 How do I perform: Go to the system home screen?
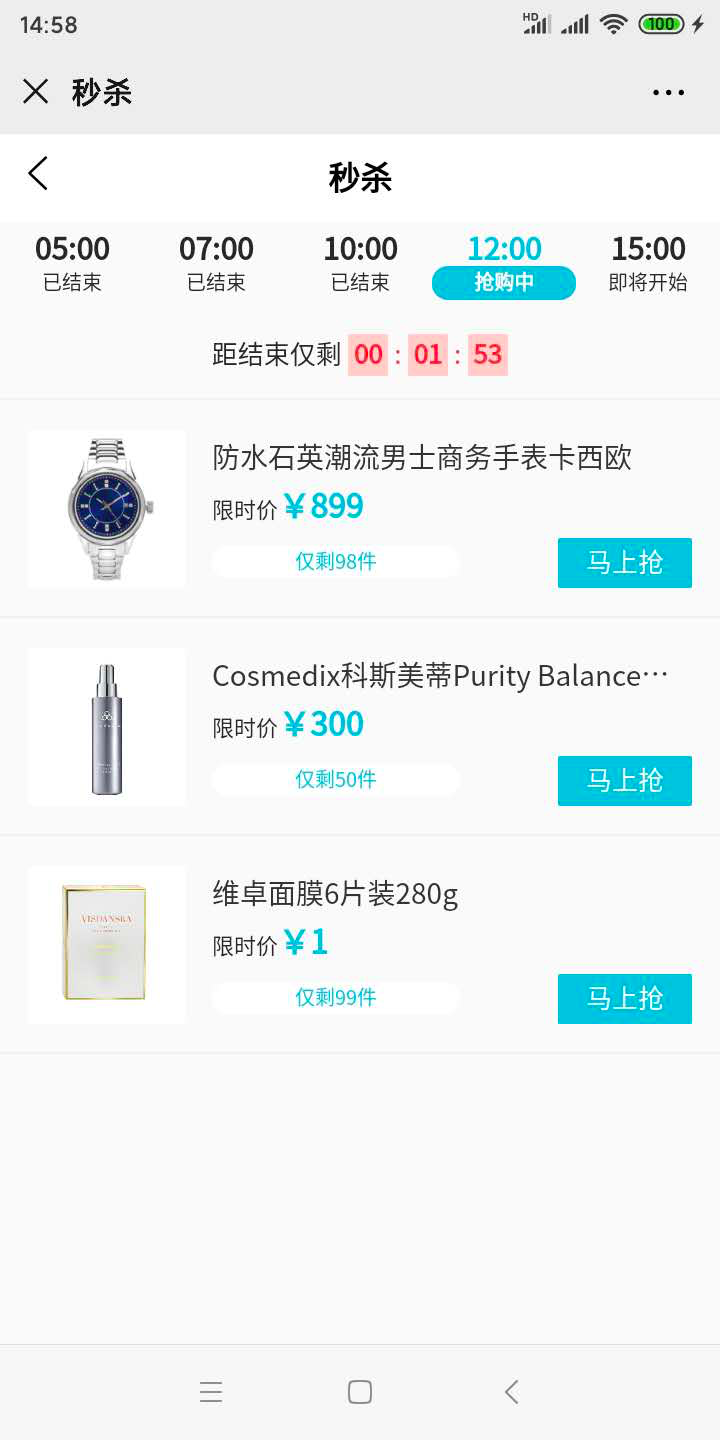[360, 1392]
